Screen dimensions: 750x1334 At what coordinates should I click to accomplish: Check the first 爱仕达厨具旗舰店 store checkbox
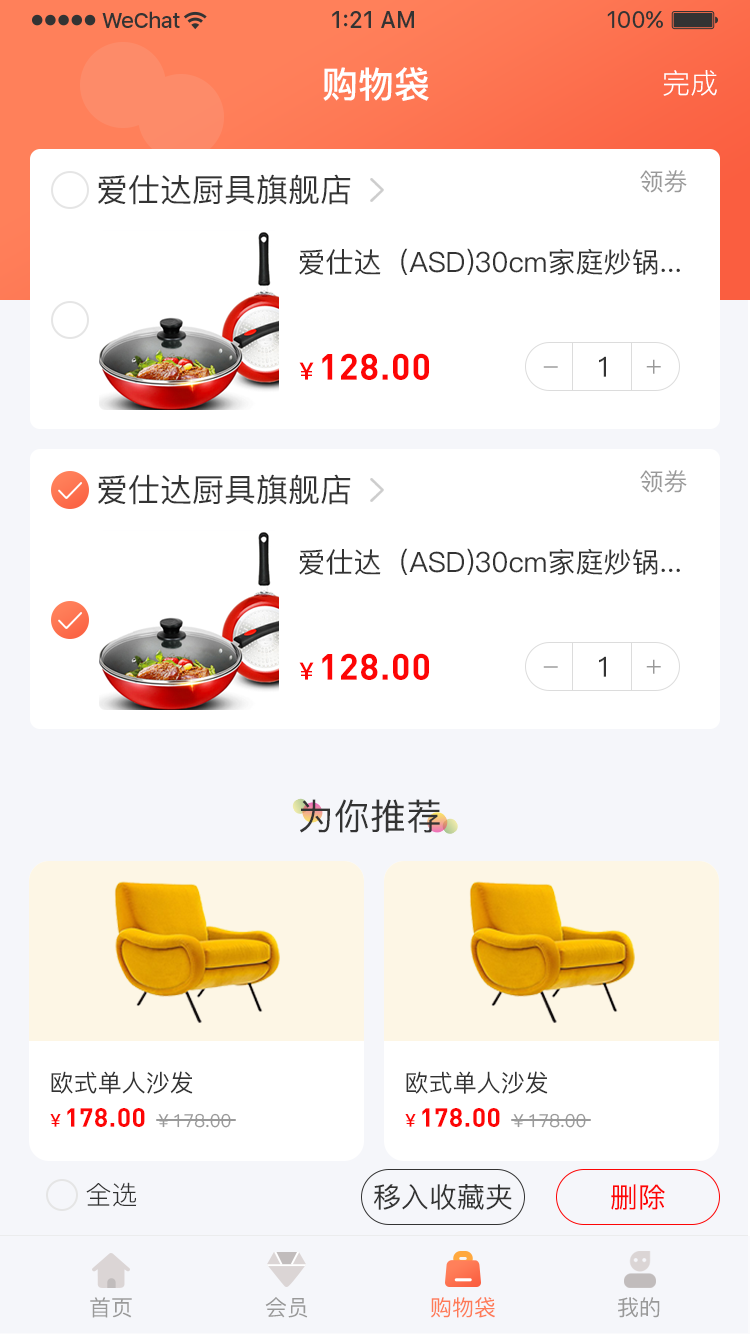click(x=69, y=190)
